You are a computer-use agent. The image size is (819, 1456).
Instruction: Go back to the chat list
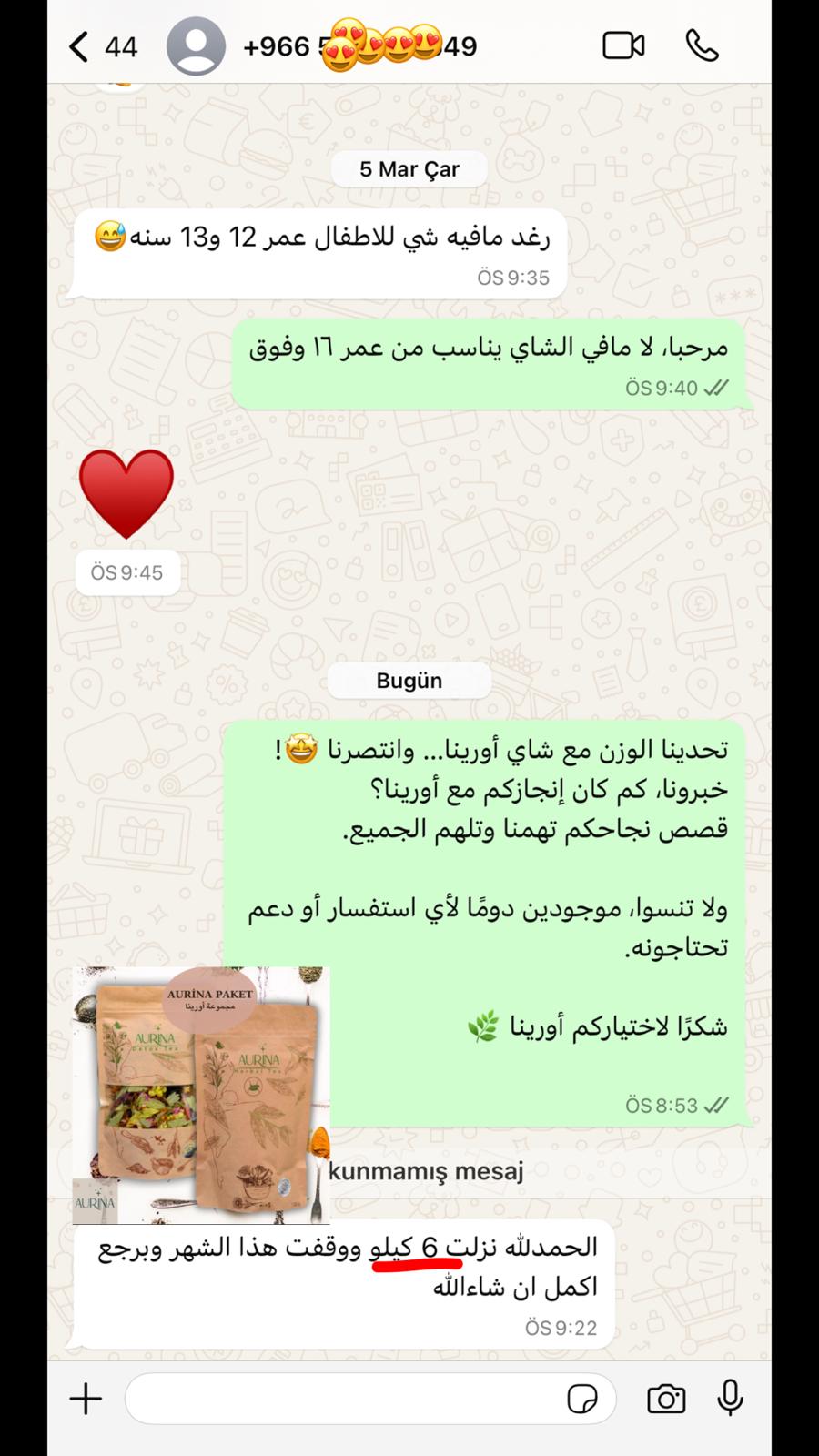[80, 46]
